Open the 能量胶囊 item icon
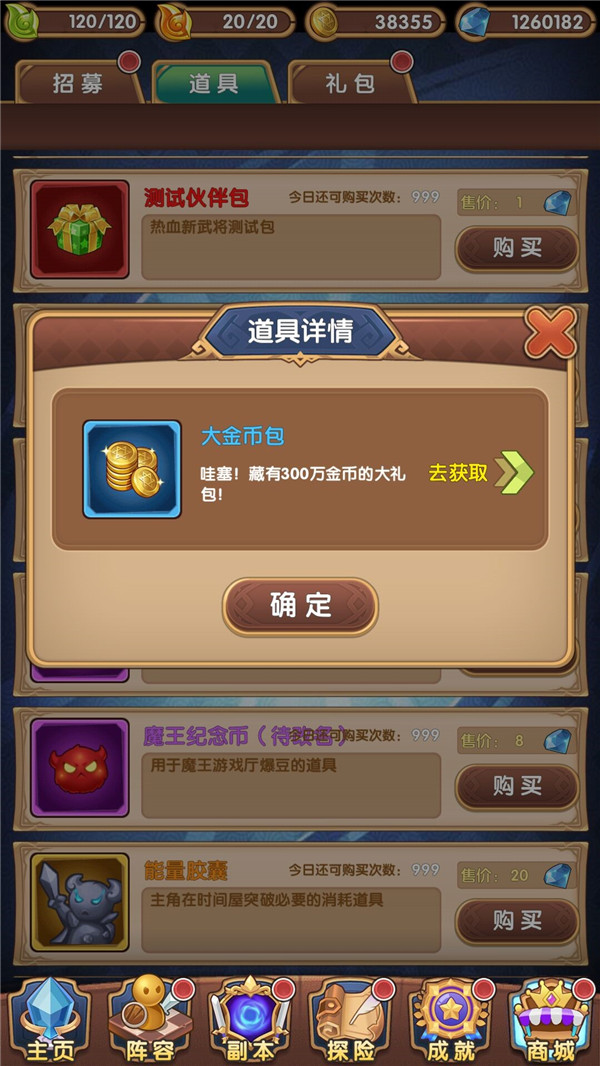This screenshot has width=600, height=1066. pyautogui.click(x=80, y=901)
